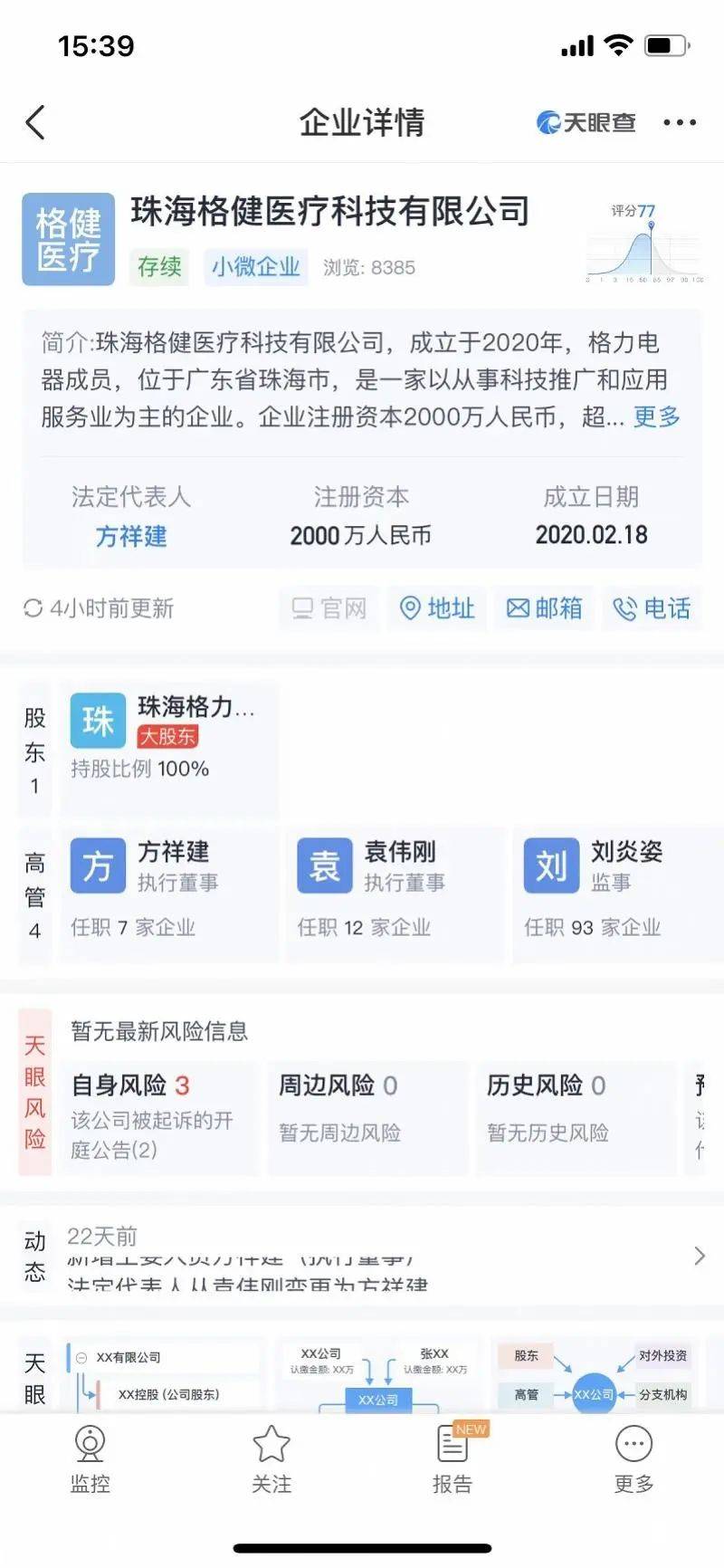The width and height of the screenshot is (724, 1568).
Task: Select the 存续 status tag
Action: (x=158, y=267)
